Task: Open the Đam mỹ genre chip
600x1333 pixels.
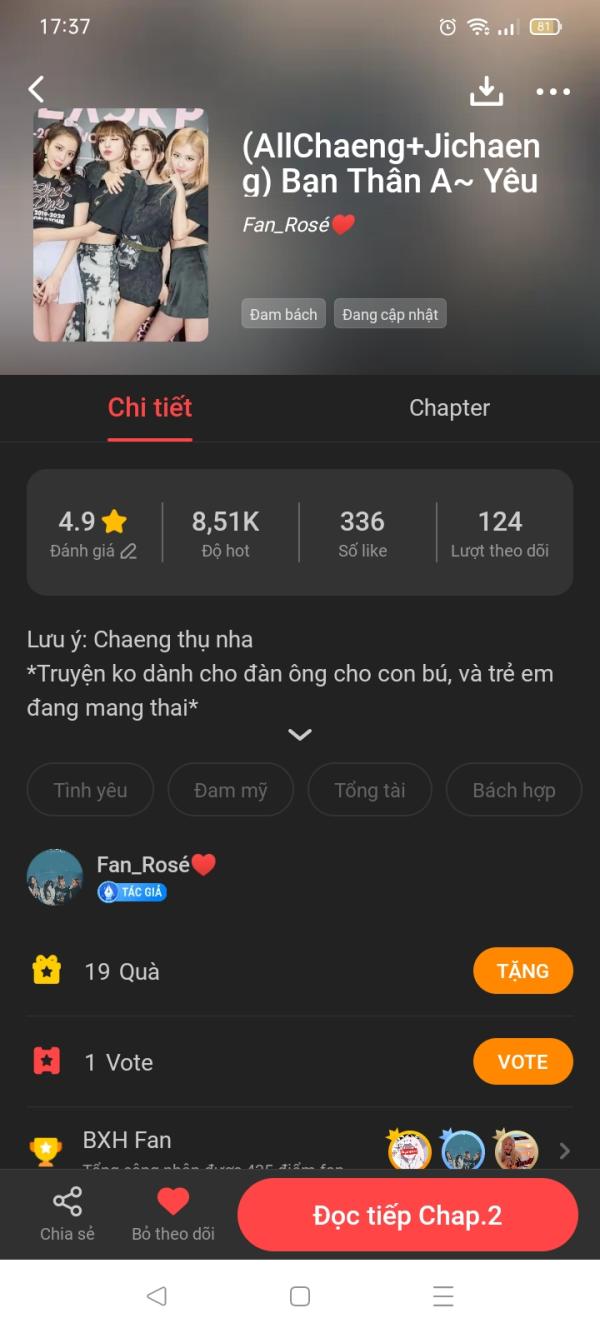Action: point(231,790)
